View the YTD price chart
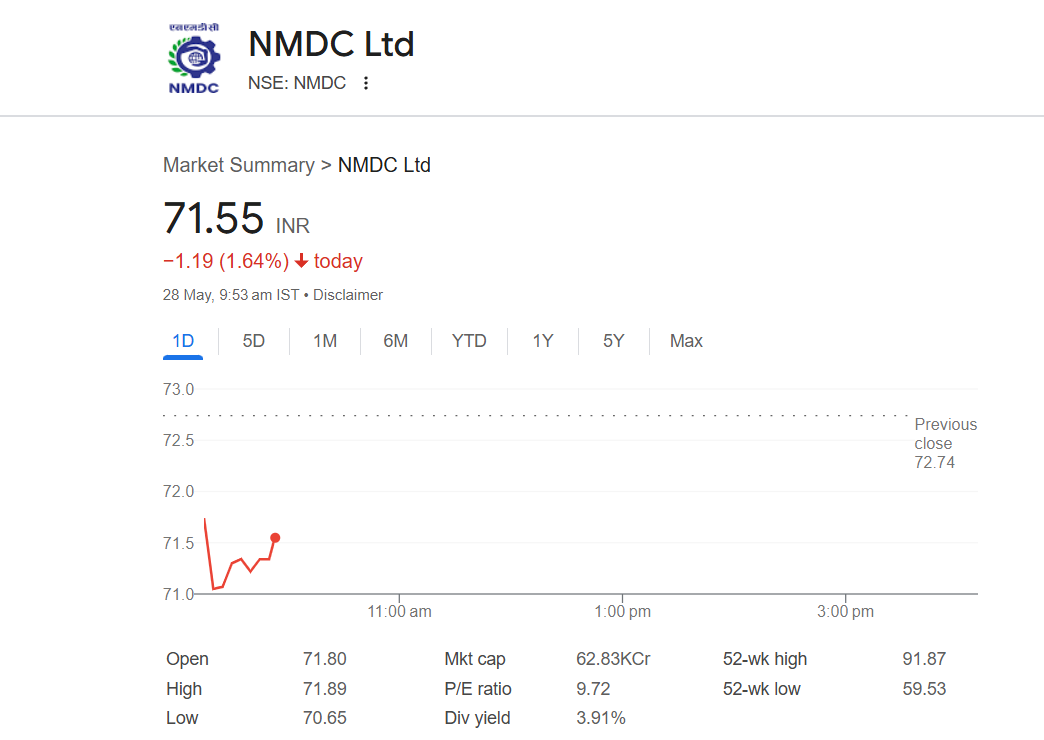This screenshot has width=1044, height=740. (x=469, y=341)
